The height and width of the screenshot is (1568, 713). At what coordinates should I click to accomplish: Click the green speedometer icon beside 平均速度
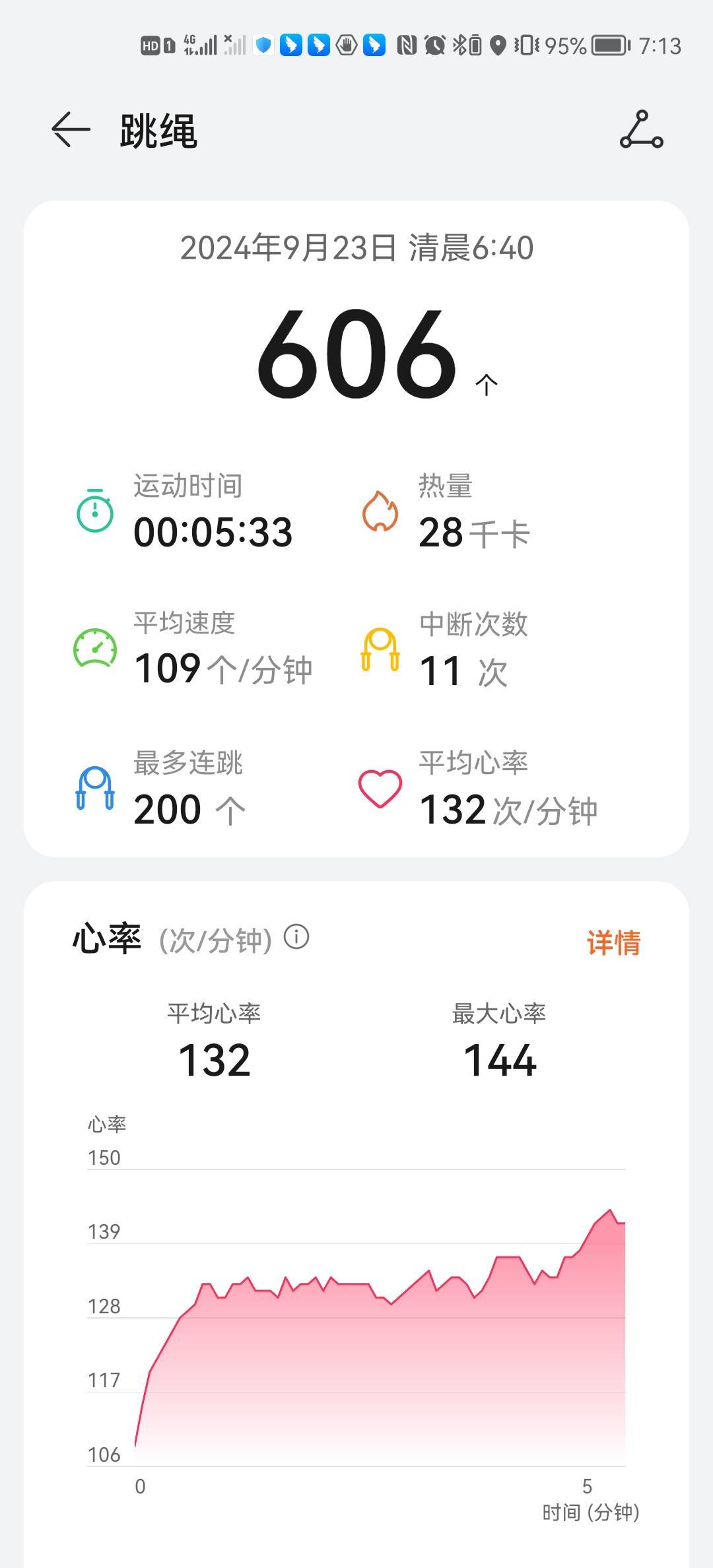coord(94,649)
